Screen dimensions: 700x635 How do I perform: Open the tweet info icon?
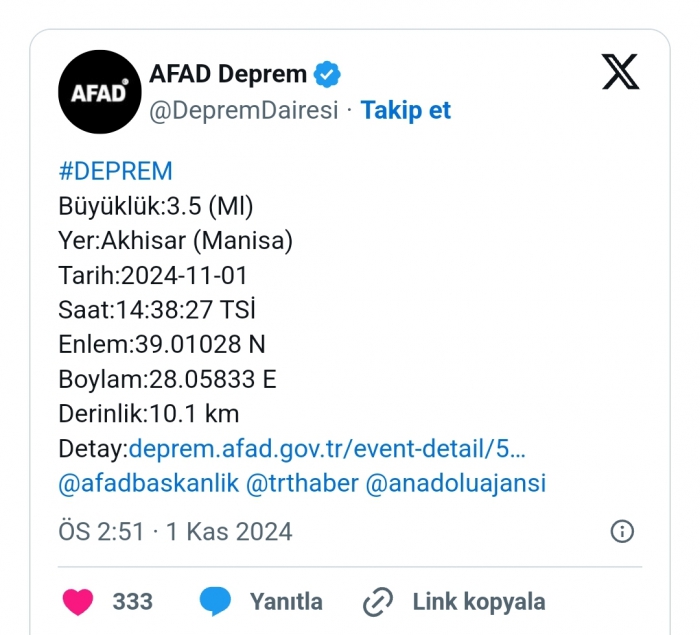[x=622, y=531]
